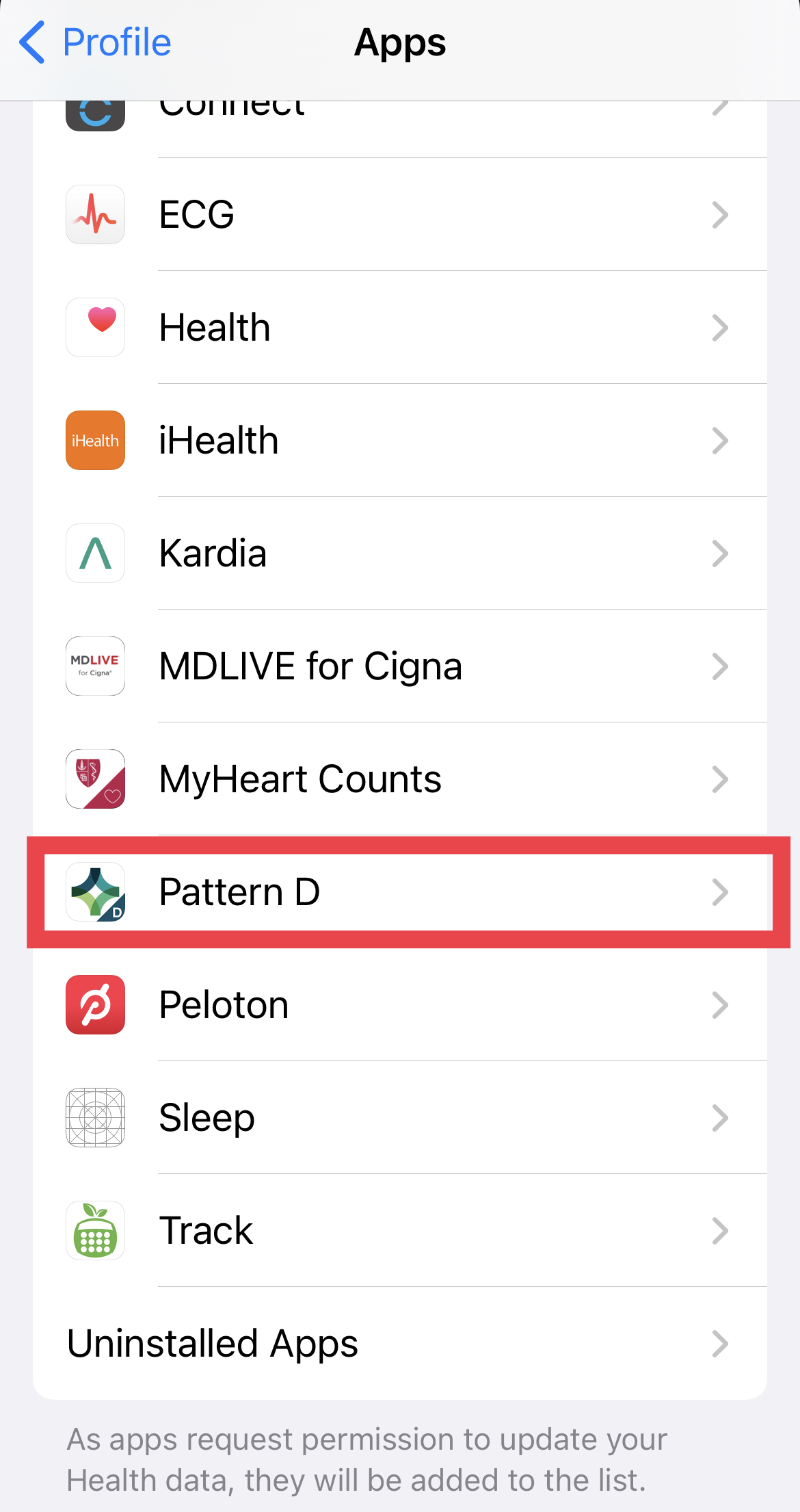The height and width of the screenshot is (1512, 800).
Task: Select the Sleep app row
Action: 400,1118
